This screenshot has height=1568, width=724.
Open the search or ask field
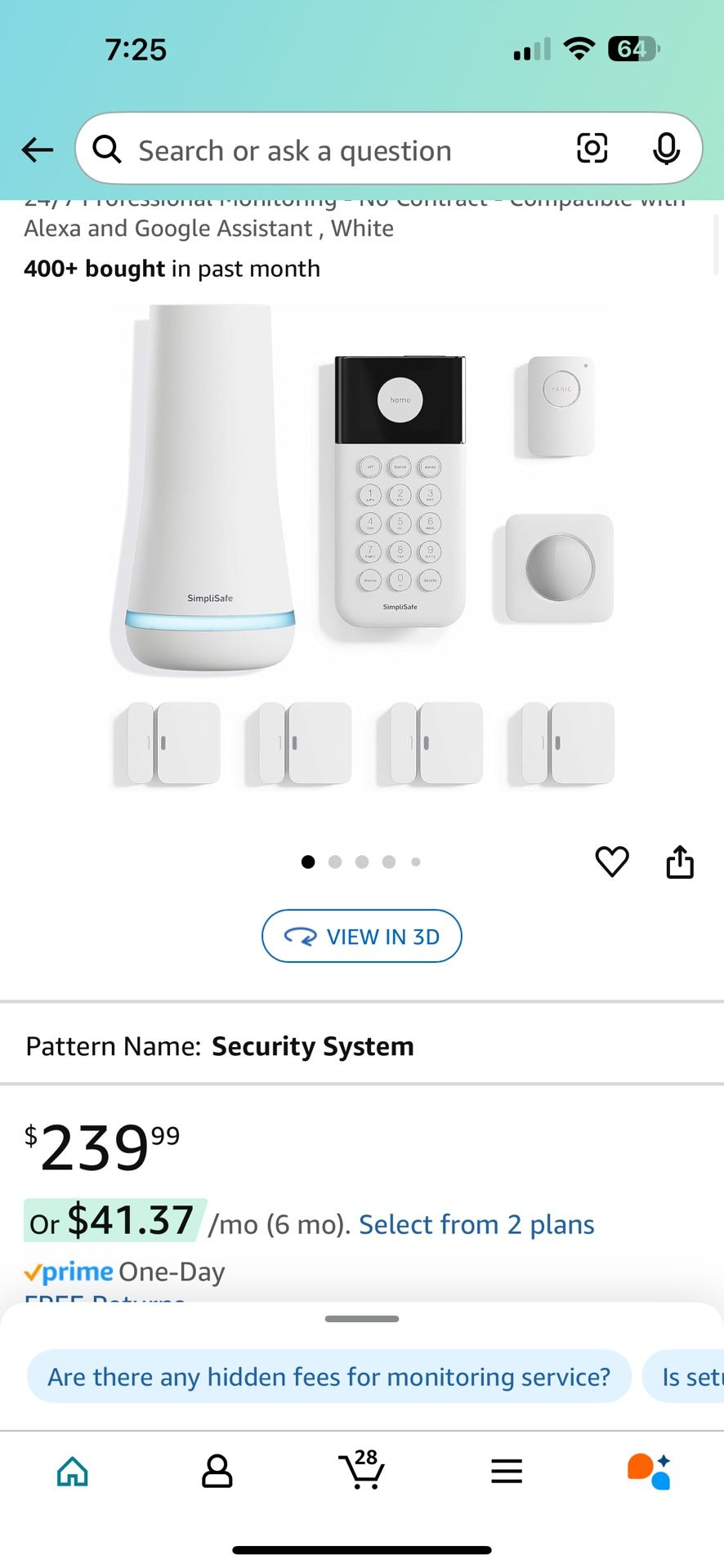point(327,150)
